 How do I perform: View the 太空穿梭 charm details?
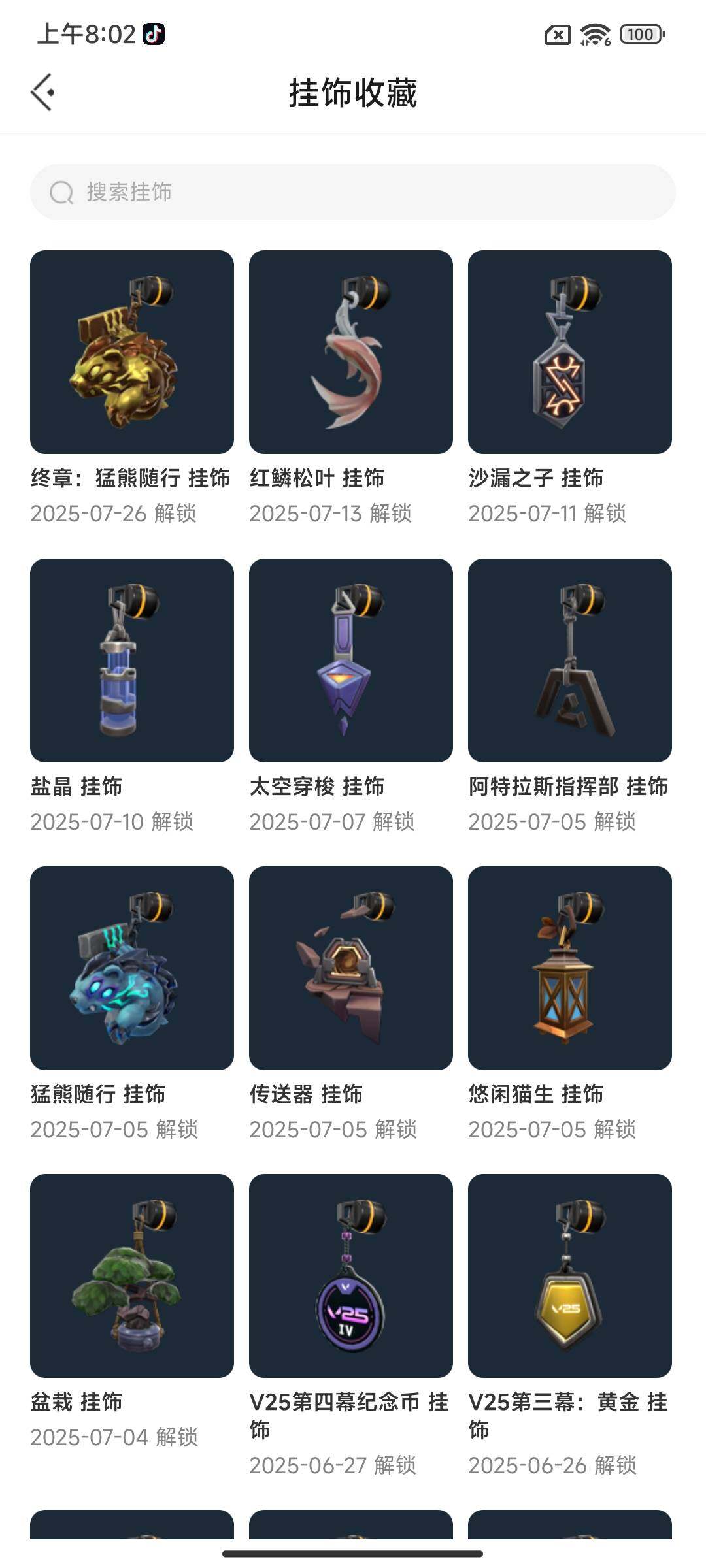pyautogui.click(x=351, y=661)
